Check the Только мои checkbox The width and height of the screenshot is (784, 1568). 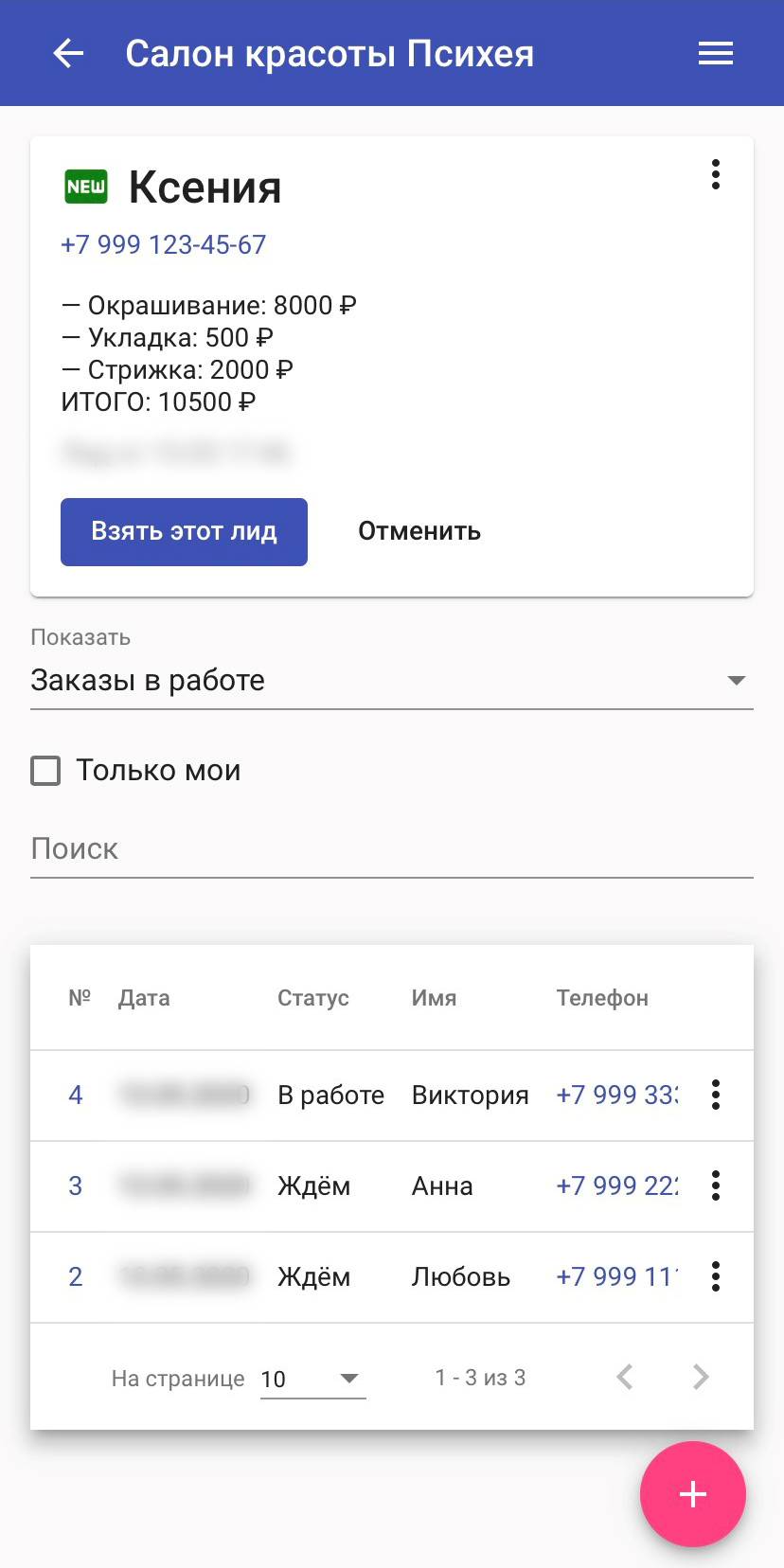[x=45, y=771]
